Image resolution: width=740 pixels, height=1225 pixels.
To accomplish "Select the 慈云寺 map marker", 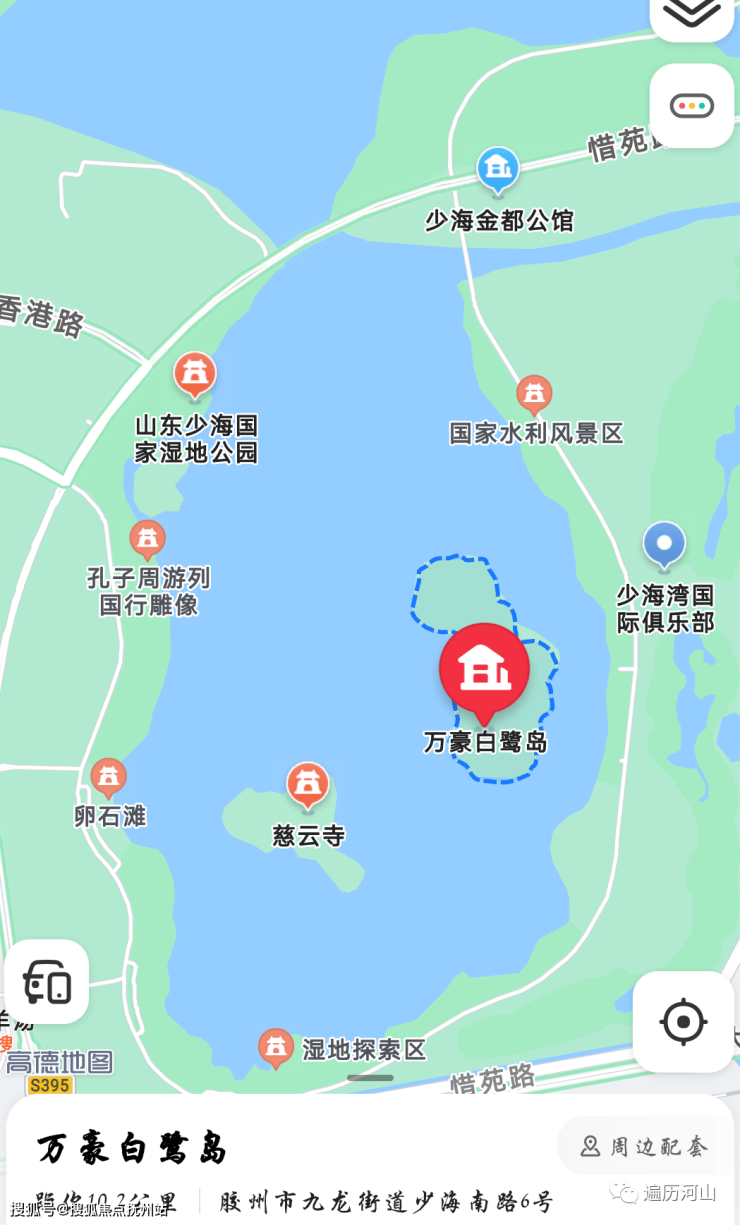I will [x=308, y=785].
